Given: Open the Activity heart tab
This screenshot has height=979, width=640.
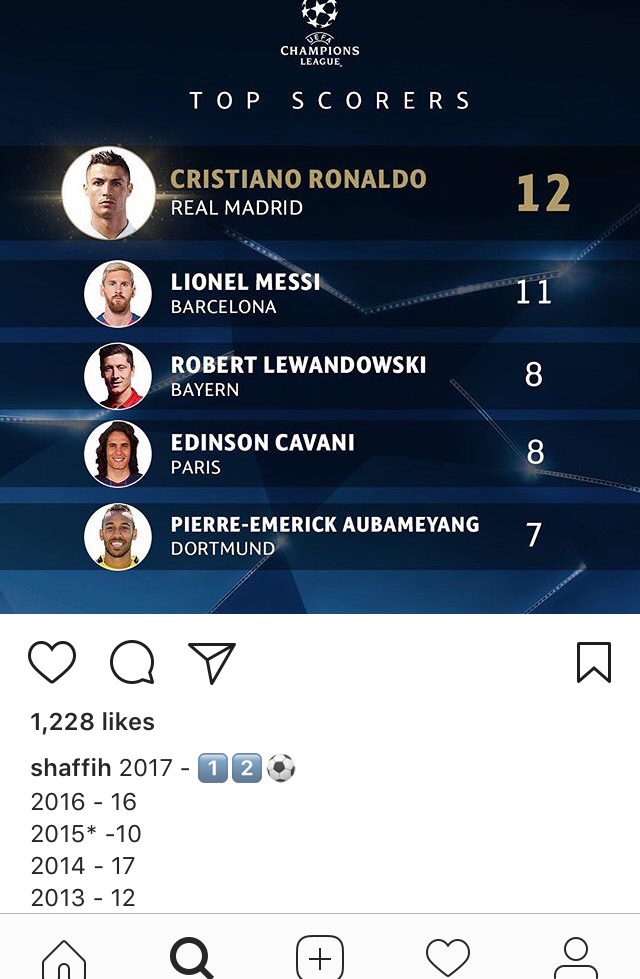Looking at the screenshot, I should (448, 958).
